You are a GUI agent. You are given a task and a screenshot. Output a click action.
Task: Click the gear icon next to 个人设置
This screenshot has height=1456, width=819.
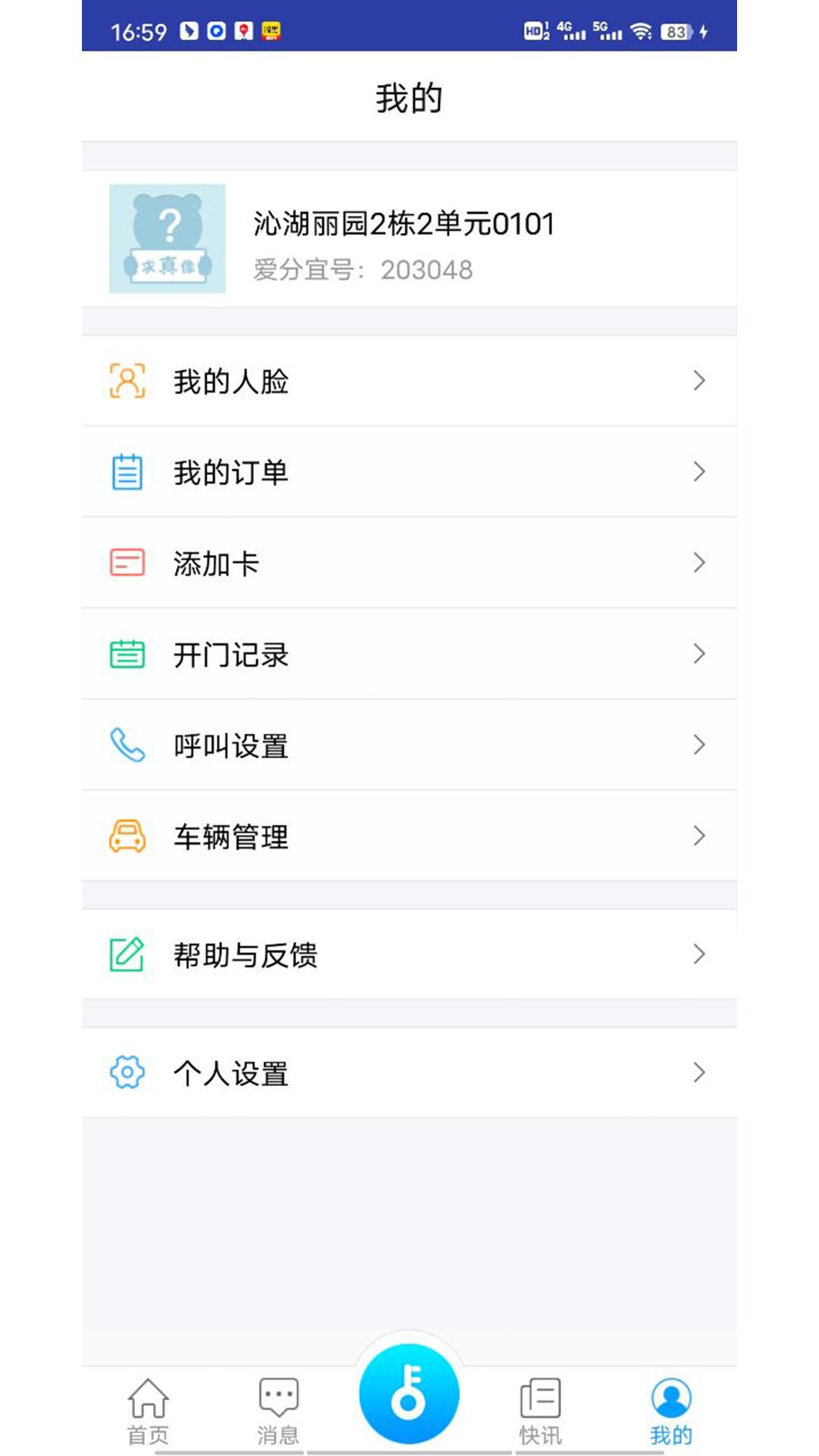coord(127,1072)
